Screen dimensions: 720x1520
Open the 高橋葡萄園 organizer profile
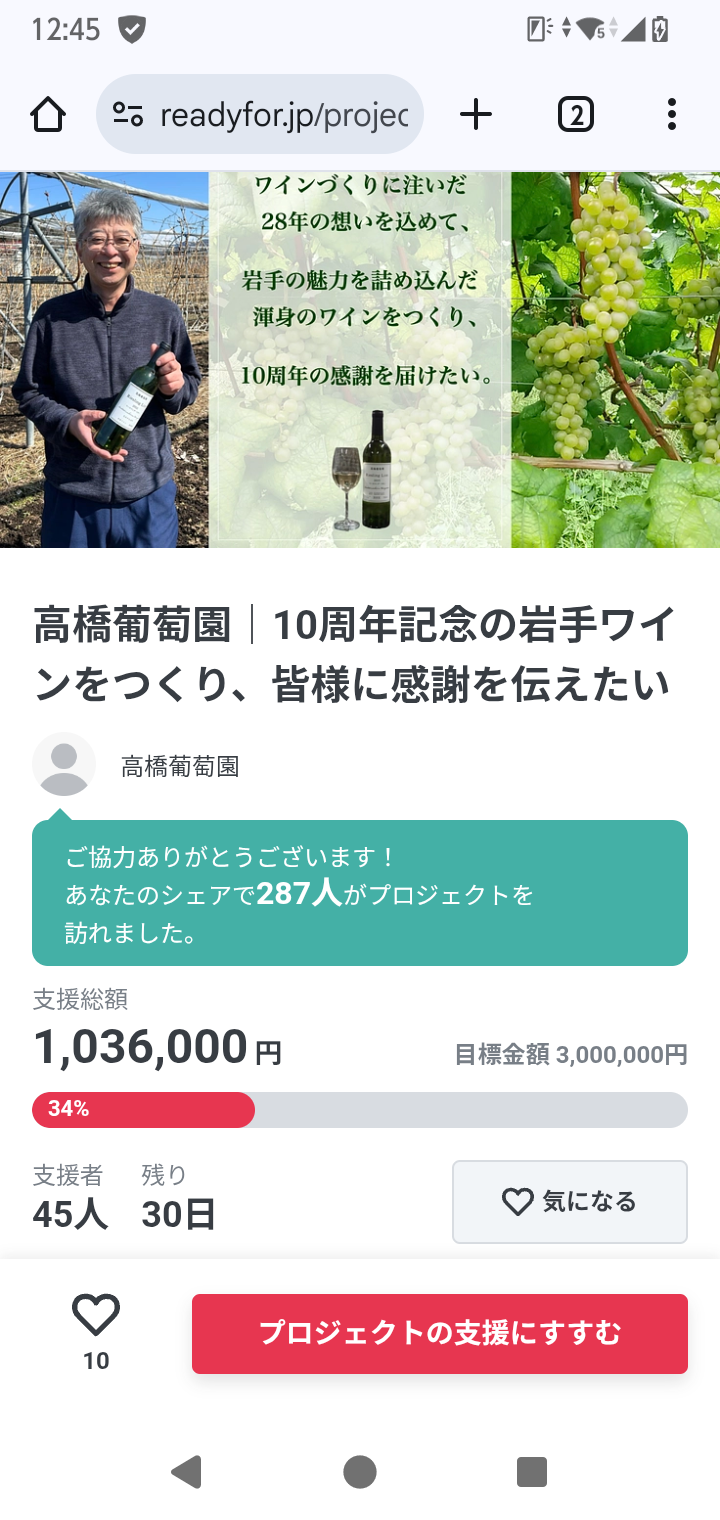coord(179,767)
